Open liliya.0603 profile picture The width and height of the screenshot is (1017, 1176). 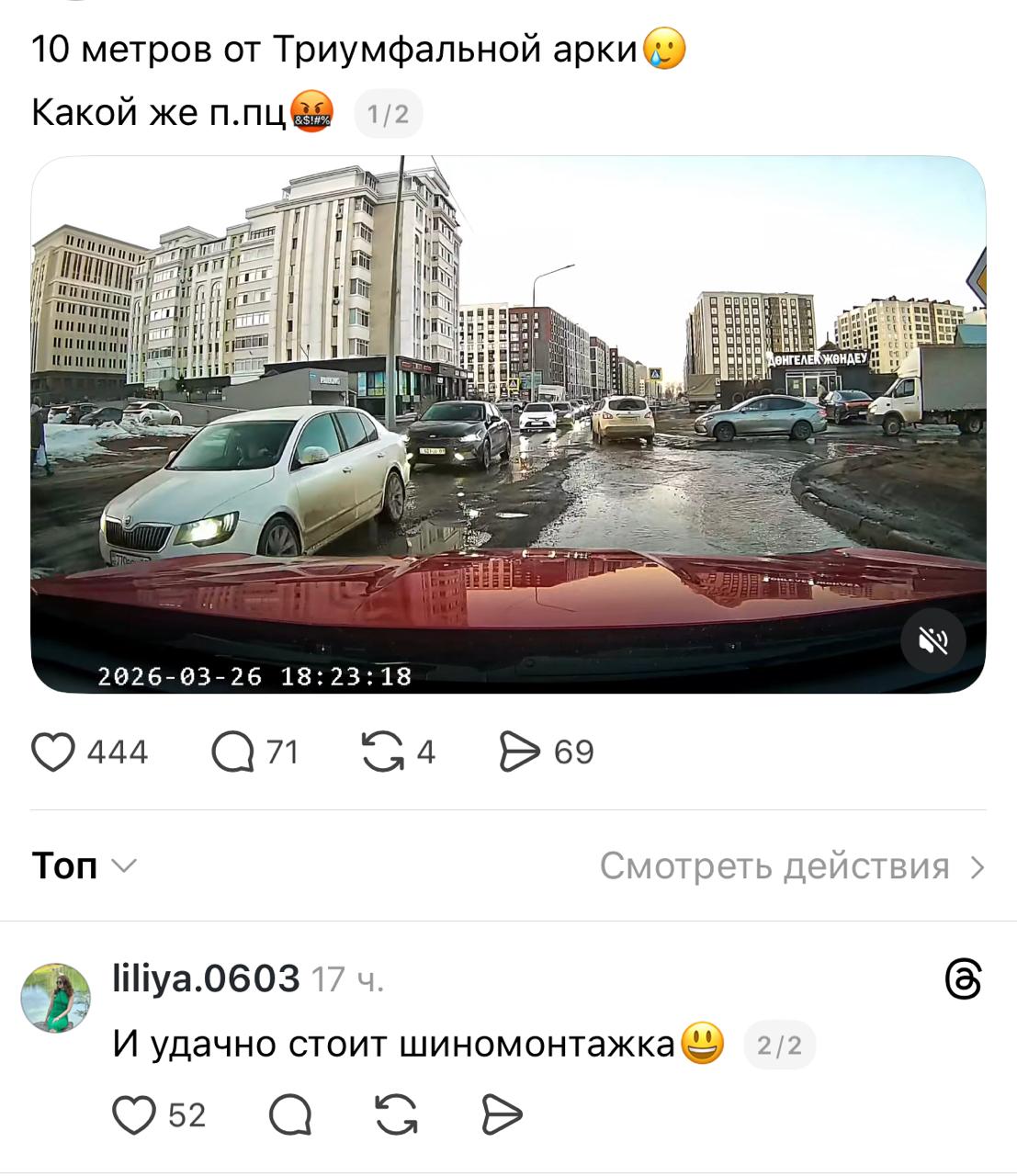56,998
